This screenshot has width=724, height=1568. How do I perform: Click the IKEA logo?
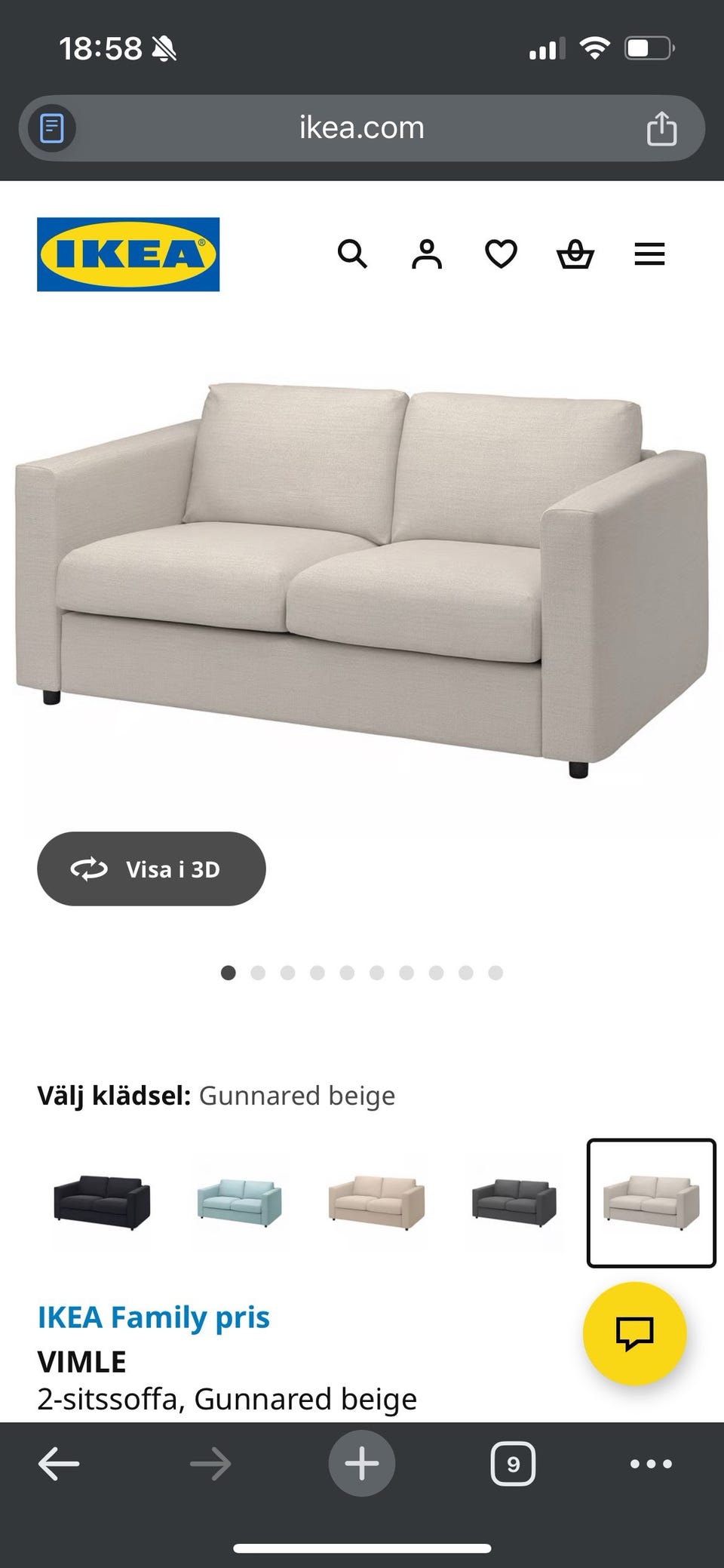tap(127, 254)
